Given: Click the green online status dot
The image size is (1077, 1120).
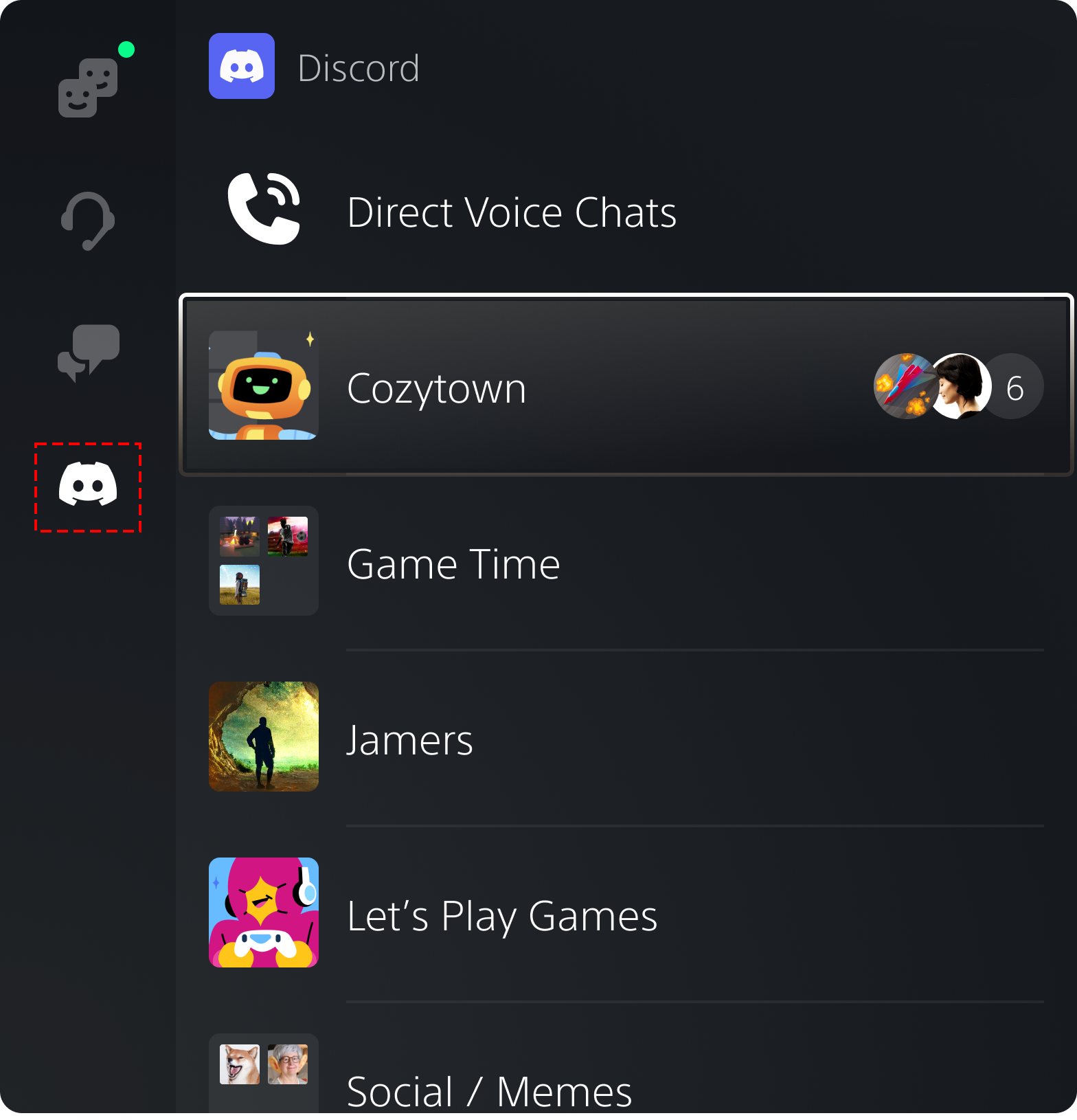Looking at the screenshot, I should point(126,48).
